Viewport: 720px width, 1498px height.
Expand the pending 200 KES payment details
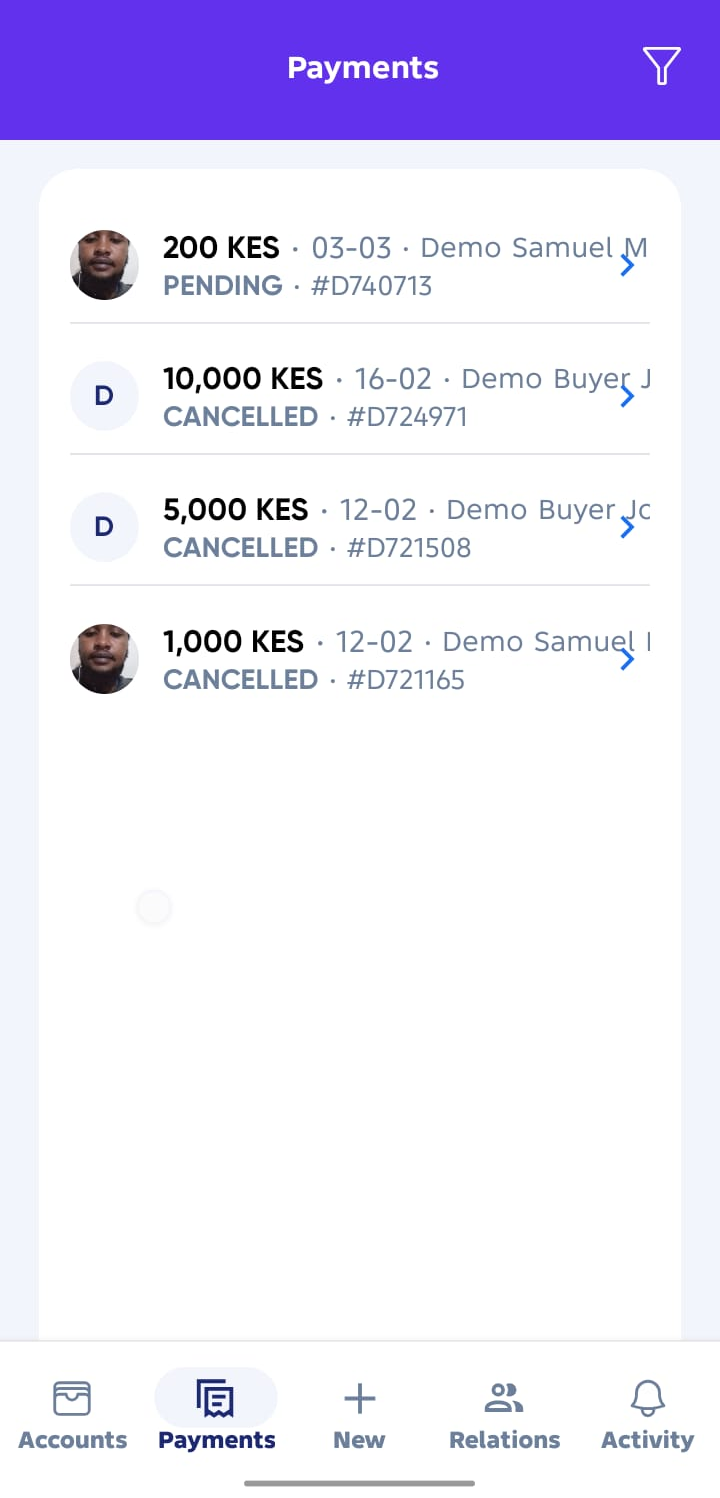click(x=628, y=265)
